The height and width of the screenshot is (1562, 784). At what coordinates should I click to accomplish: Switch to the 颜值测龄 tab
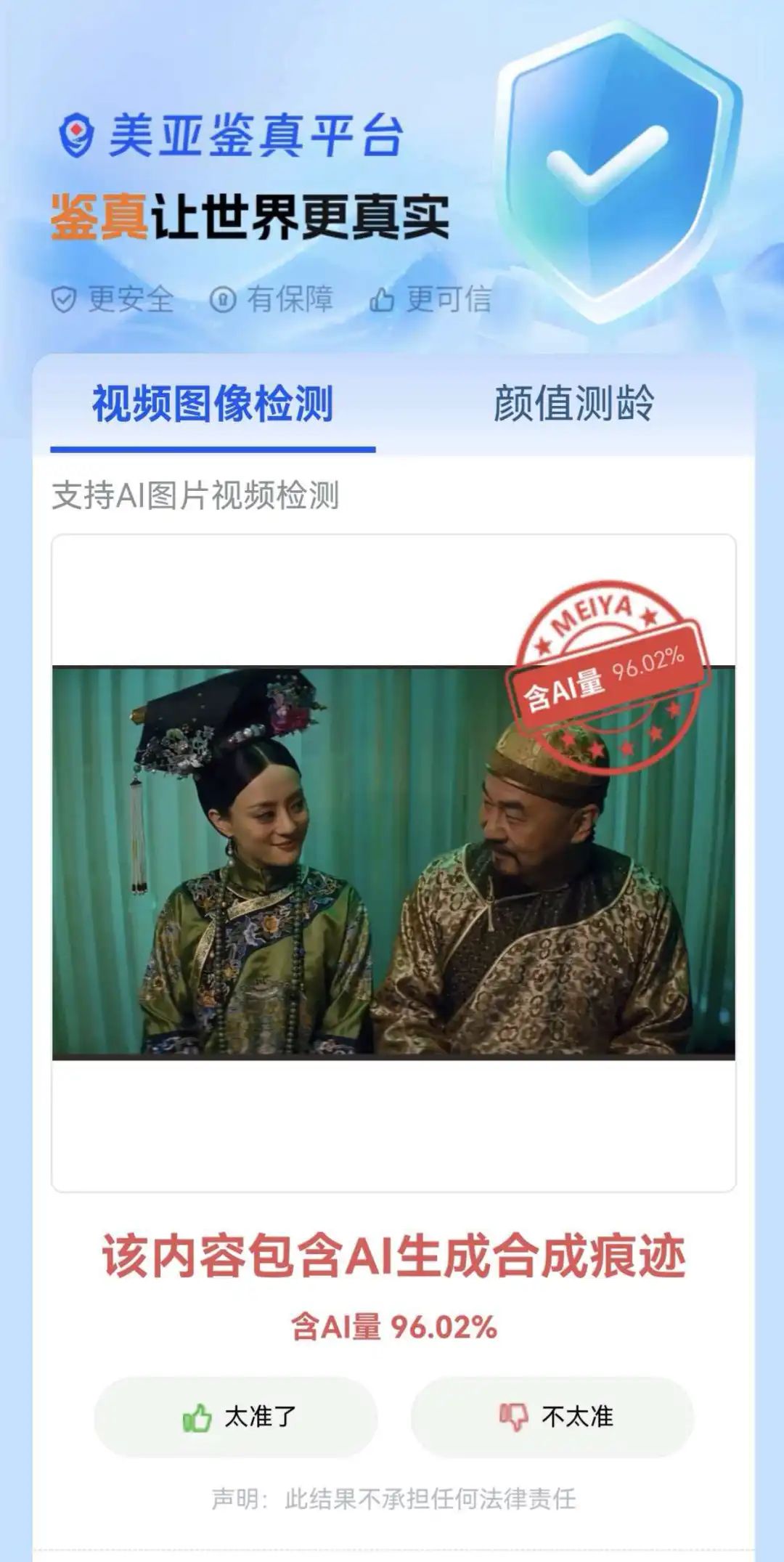[573, 404]
